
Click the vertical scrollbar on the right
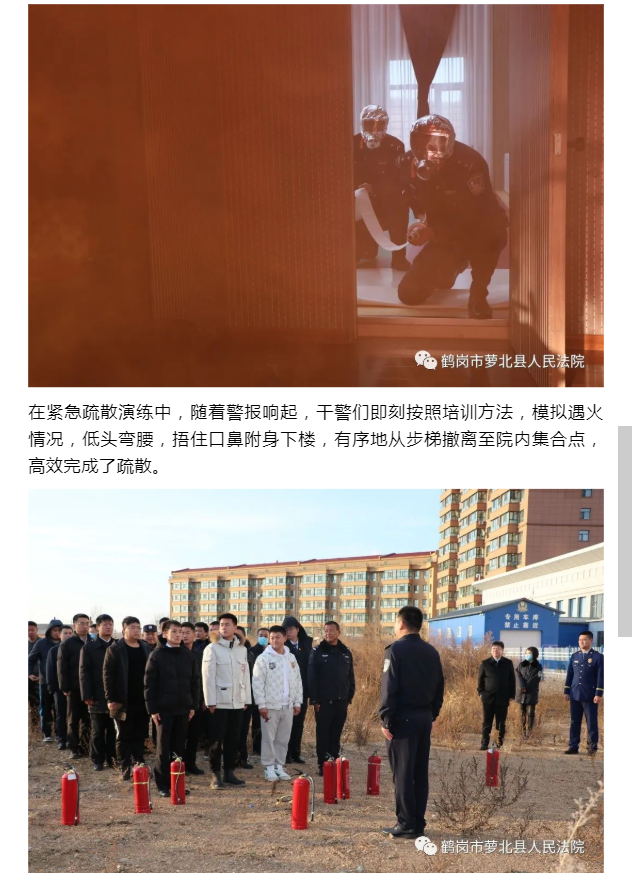click(x=624, y=531)
